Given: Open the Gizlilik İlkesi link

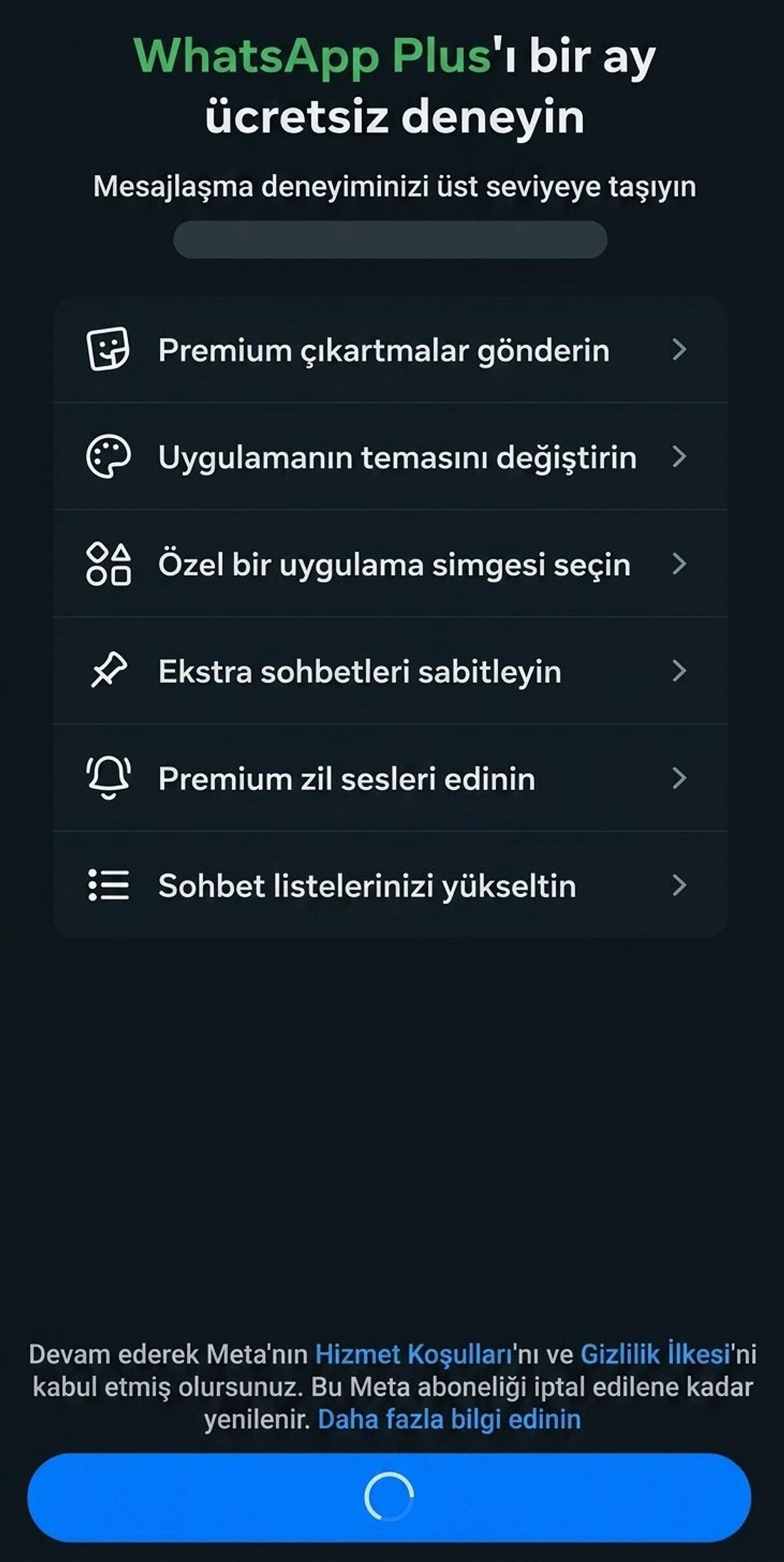Looking at the screenshot, I should (655, 1354).
